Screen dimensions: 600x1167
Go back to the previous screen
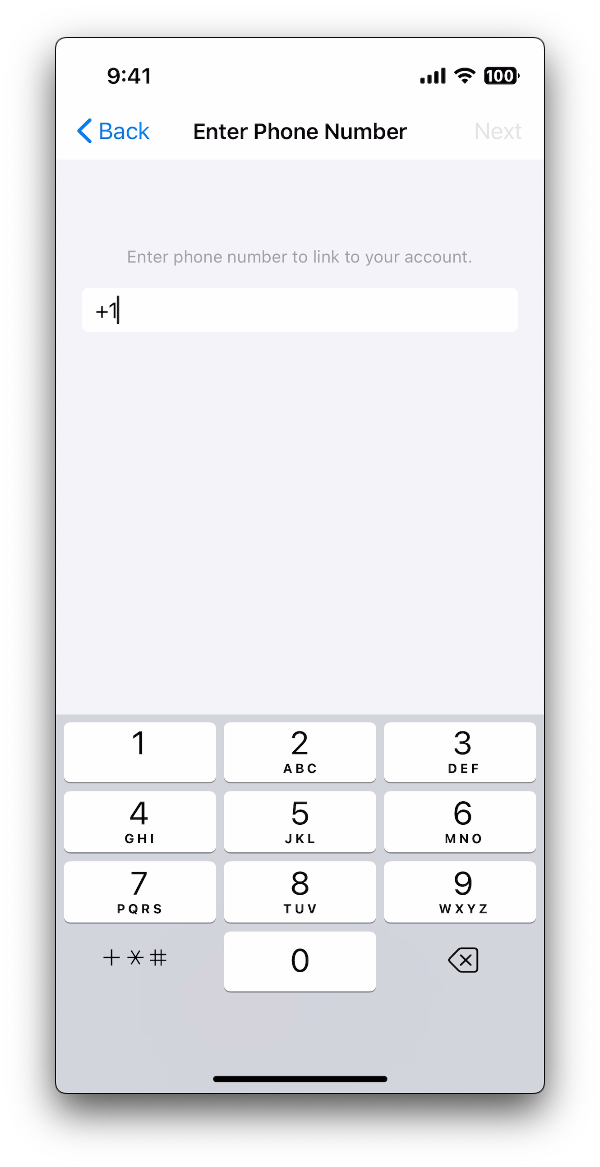coord(113,131)
